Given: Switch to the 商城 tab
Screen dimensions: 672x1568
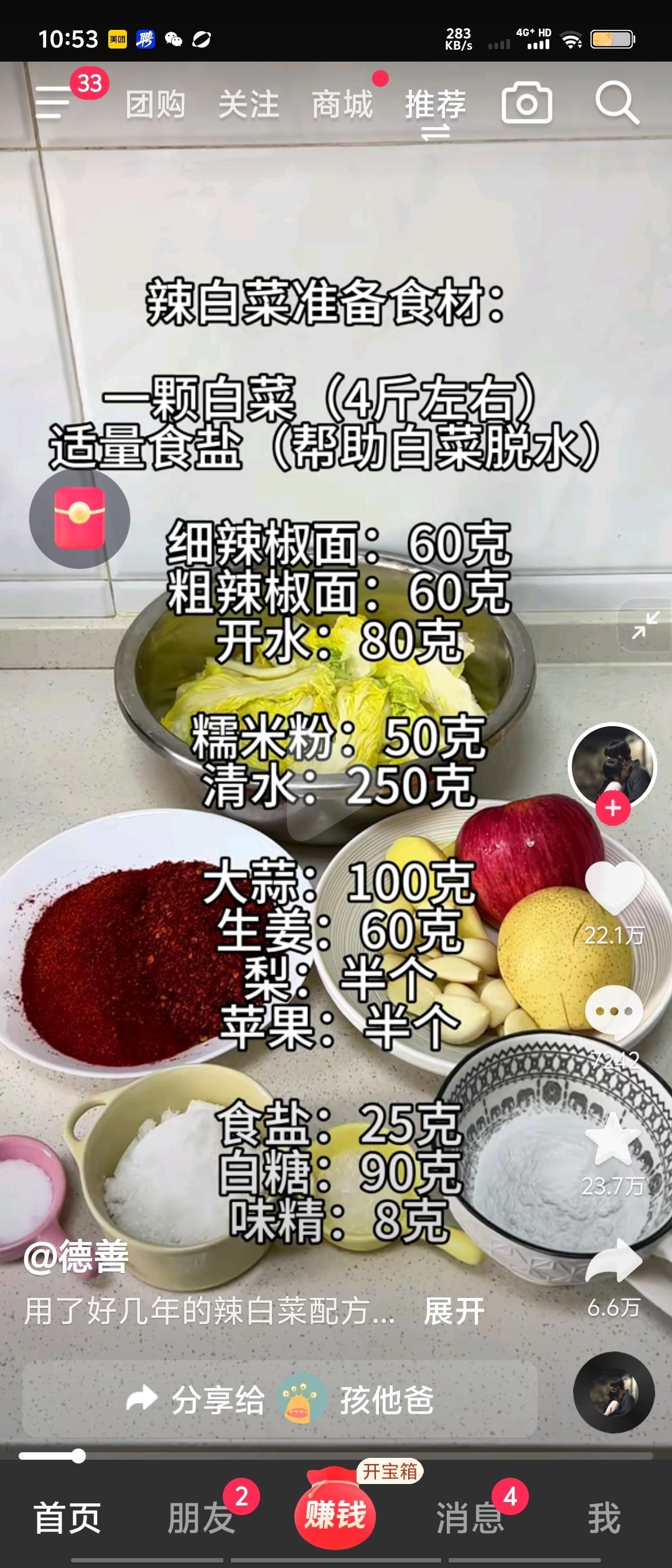Looking at the screenshot, I should click(342, 104).
